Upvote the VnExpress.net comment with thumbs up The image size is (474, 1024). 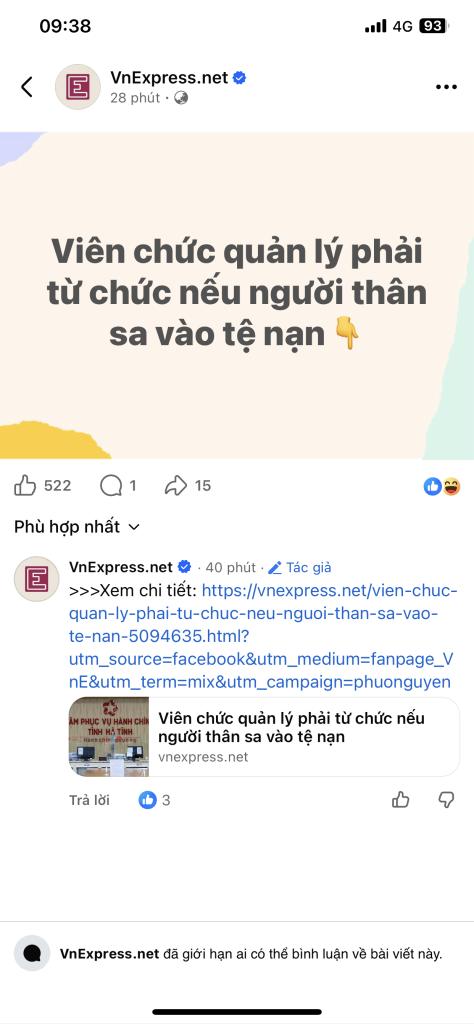401,800
